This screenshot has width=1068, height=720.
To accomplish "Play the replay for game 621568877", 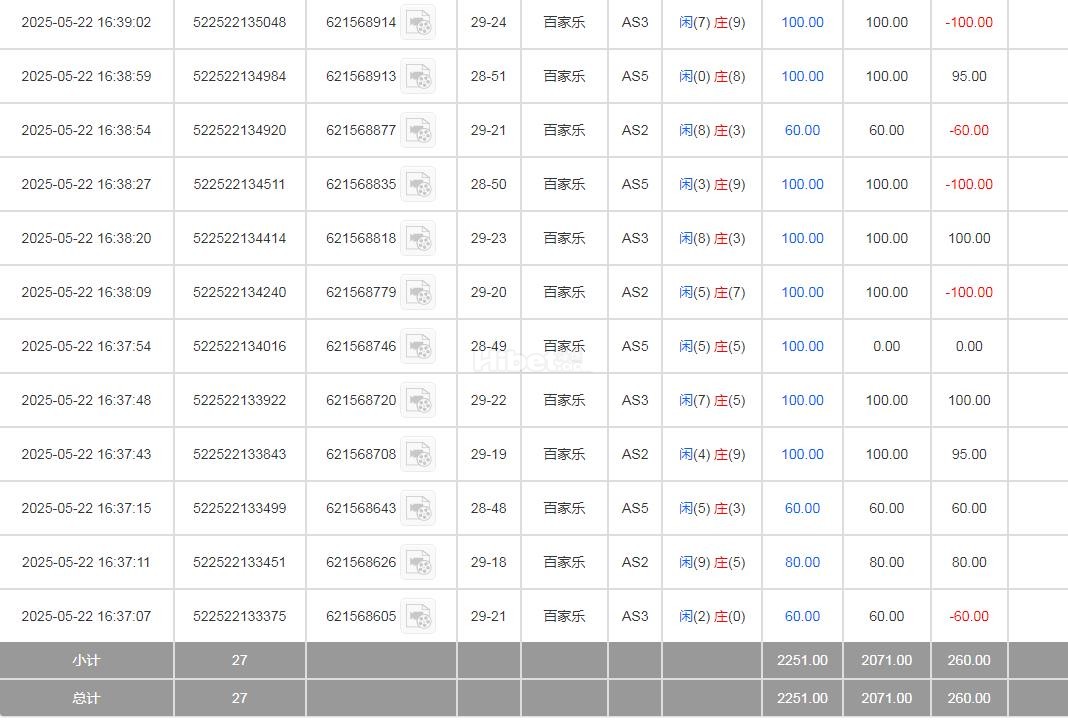I will pos(418,131).
